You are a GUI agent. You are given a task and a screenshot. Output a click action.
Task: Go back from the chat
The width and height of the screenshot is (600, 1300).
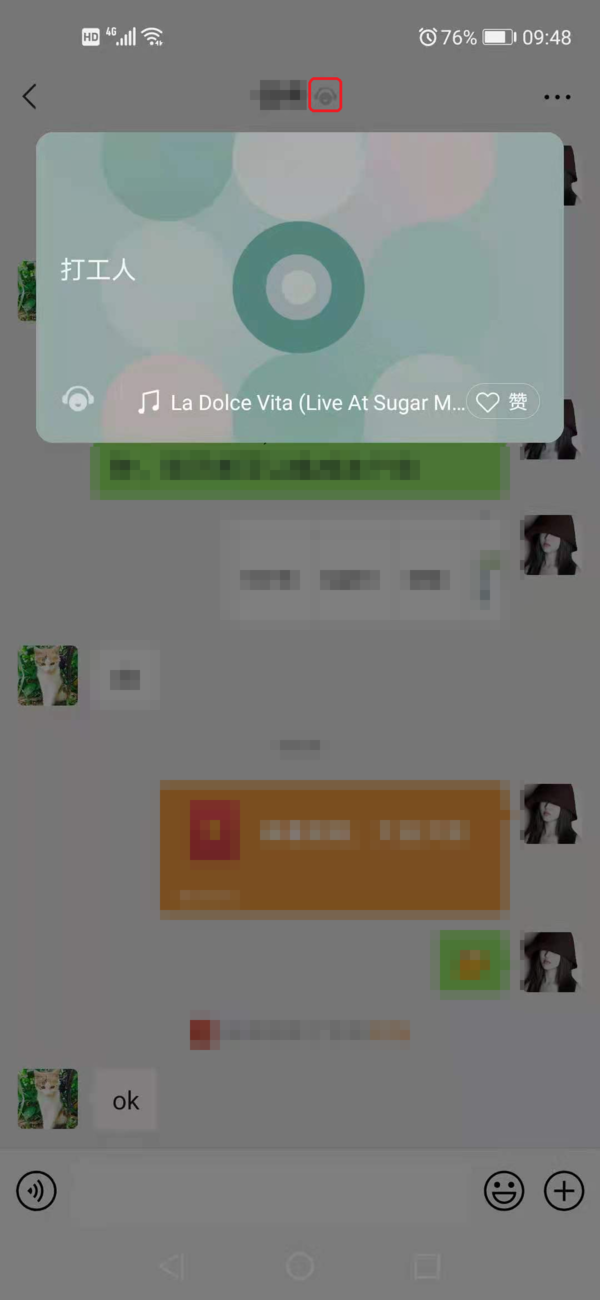pos(29,97)
